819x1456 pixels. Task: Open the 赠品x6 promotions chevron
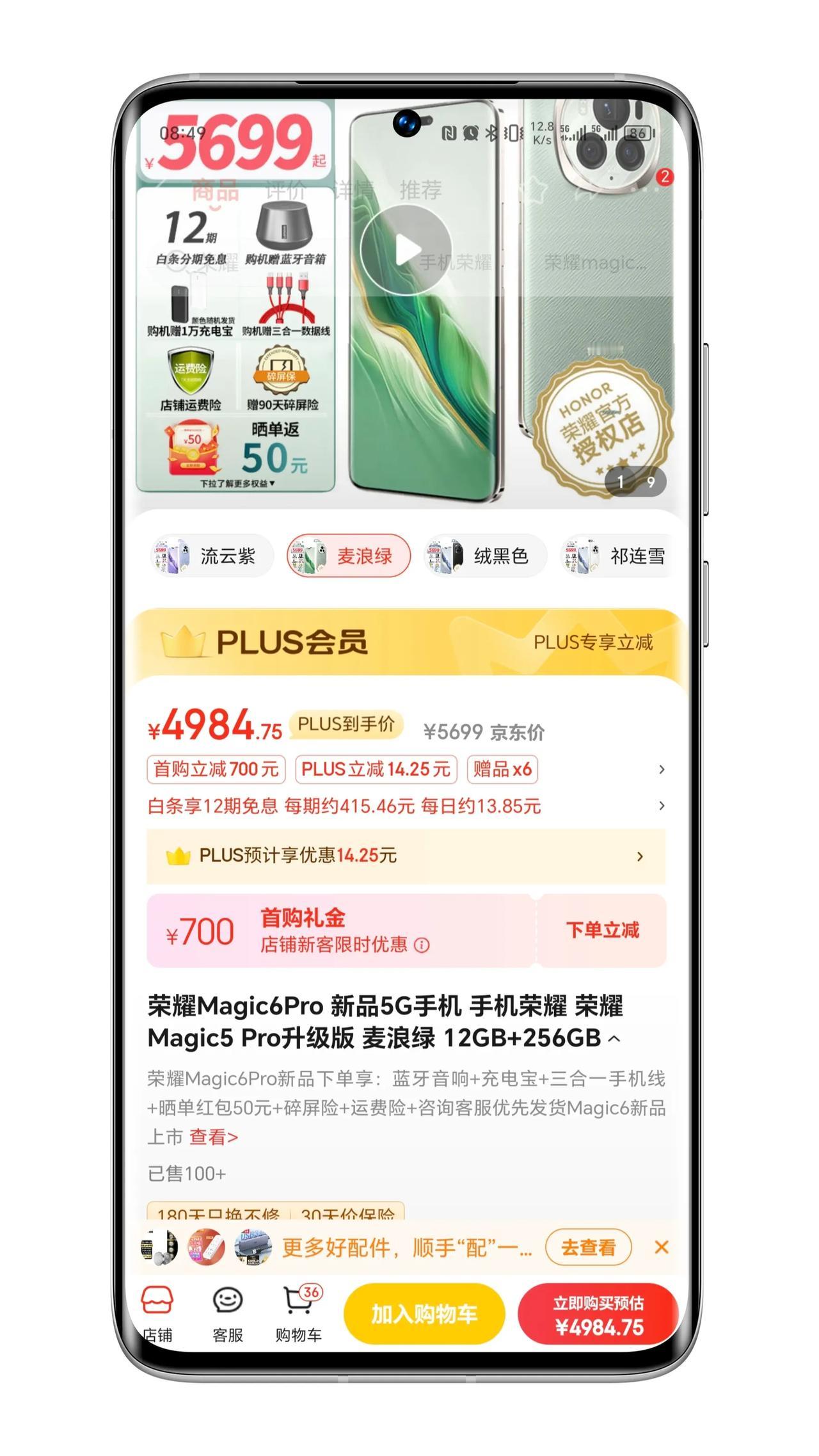coord(662,769)
